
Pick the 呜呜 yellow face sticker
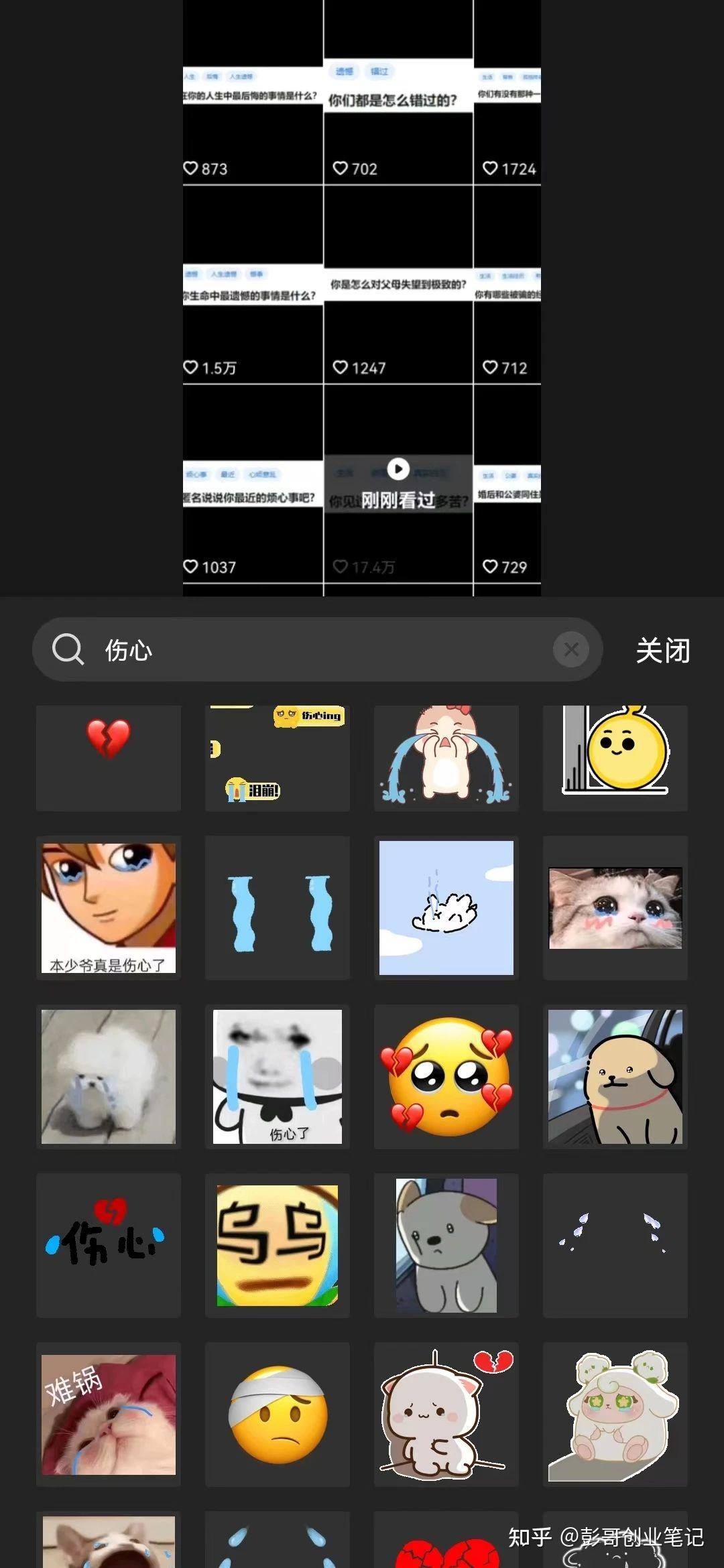pos(278,1245)
